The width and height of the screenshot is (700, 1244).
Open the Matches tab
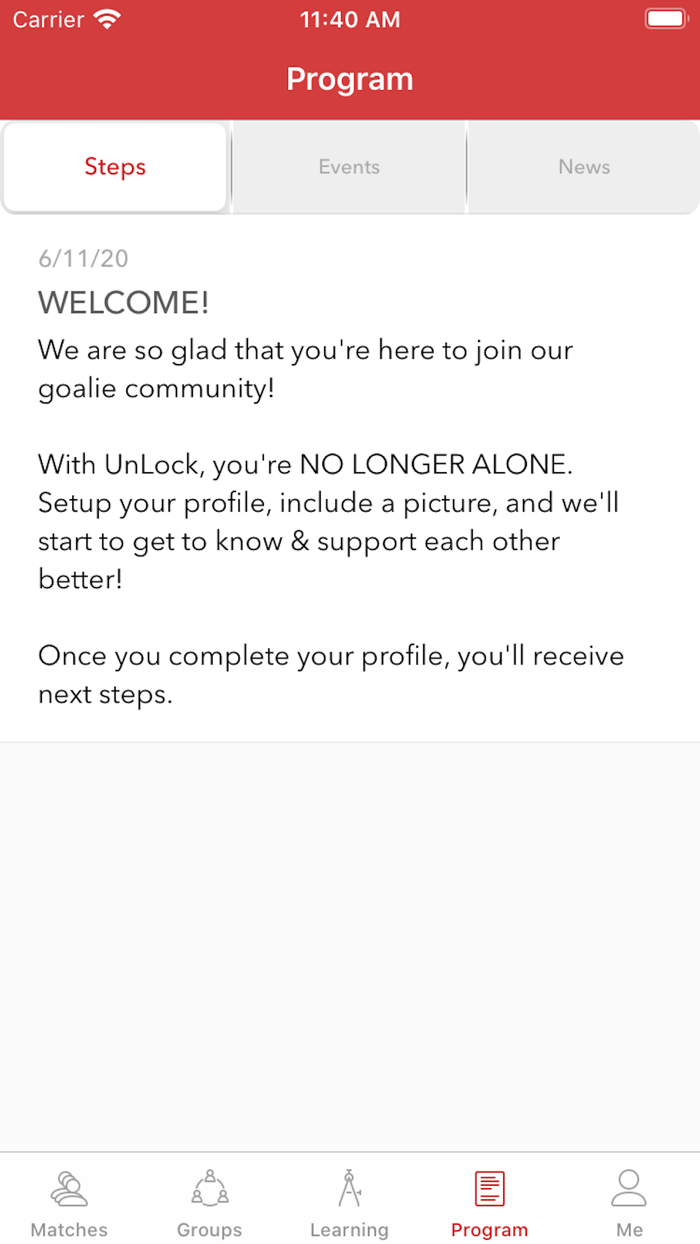(69, 1203)
